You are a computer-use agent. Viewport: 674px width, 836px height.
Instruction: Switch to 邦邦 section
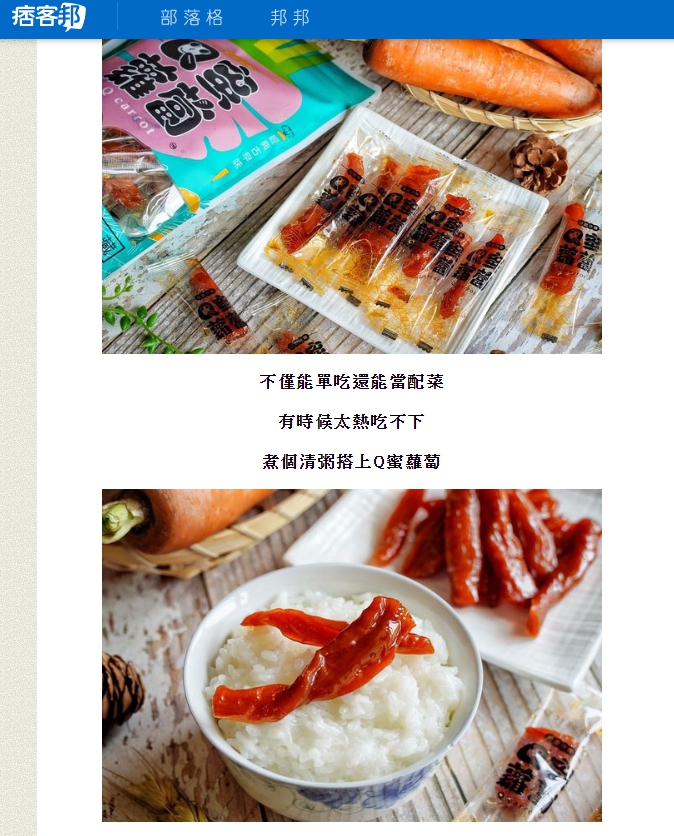tap(290, 18)
